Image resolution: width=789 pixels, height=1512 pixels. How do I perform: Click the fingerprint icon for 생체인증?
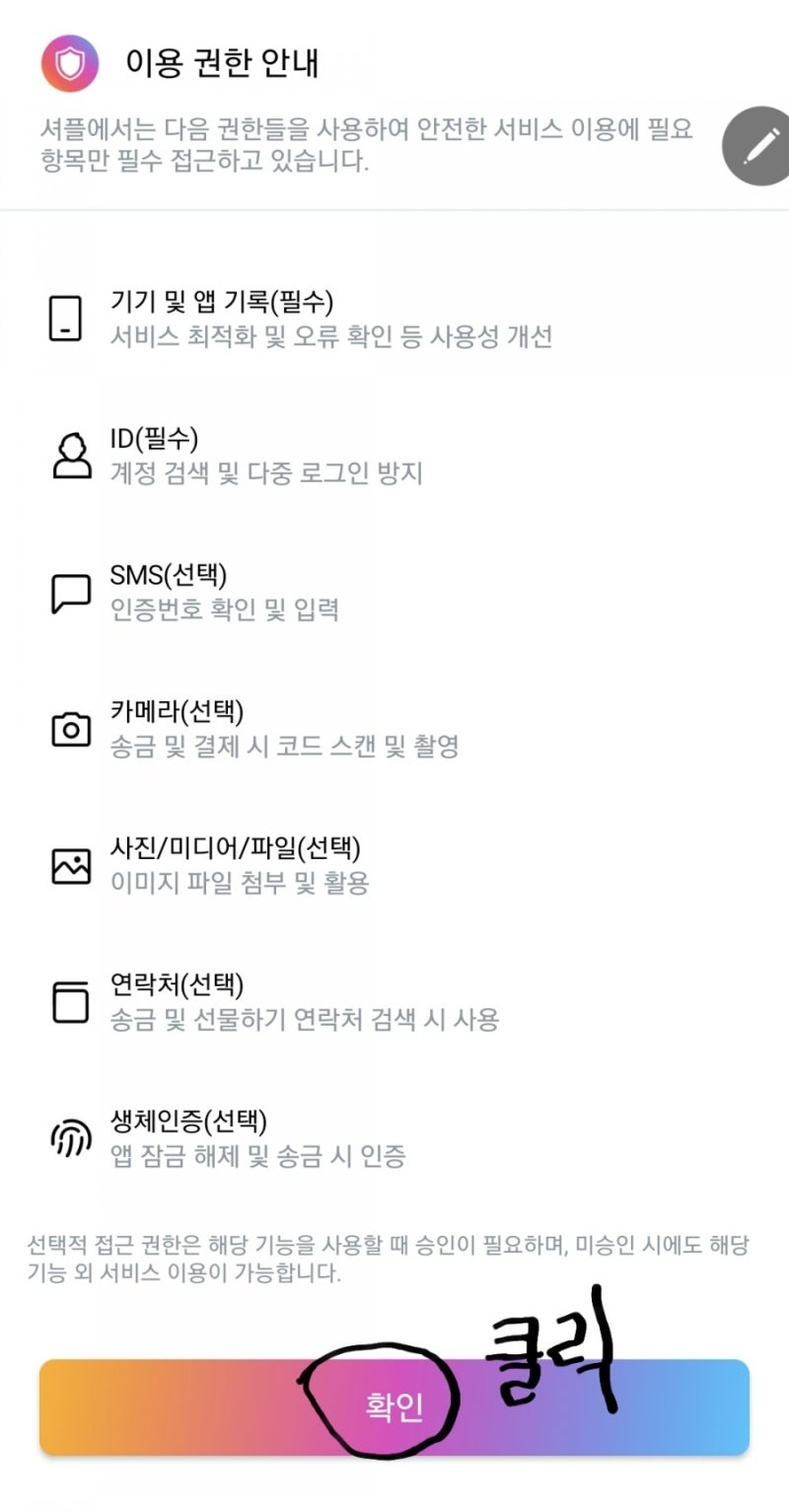coord(69,1137)
